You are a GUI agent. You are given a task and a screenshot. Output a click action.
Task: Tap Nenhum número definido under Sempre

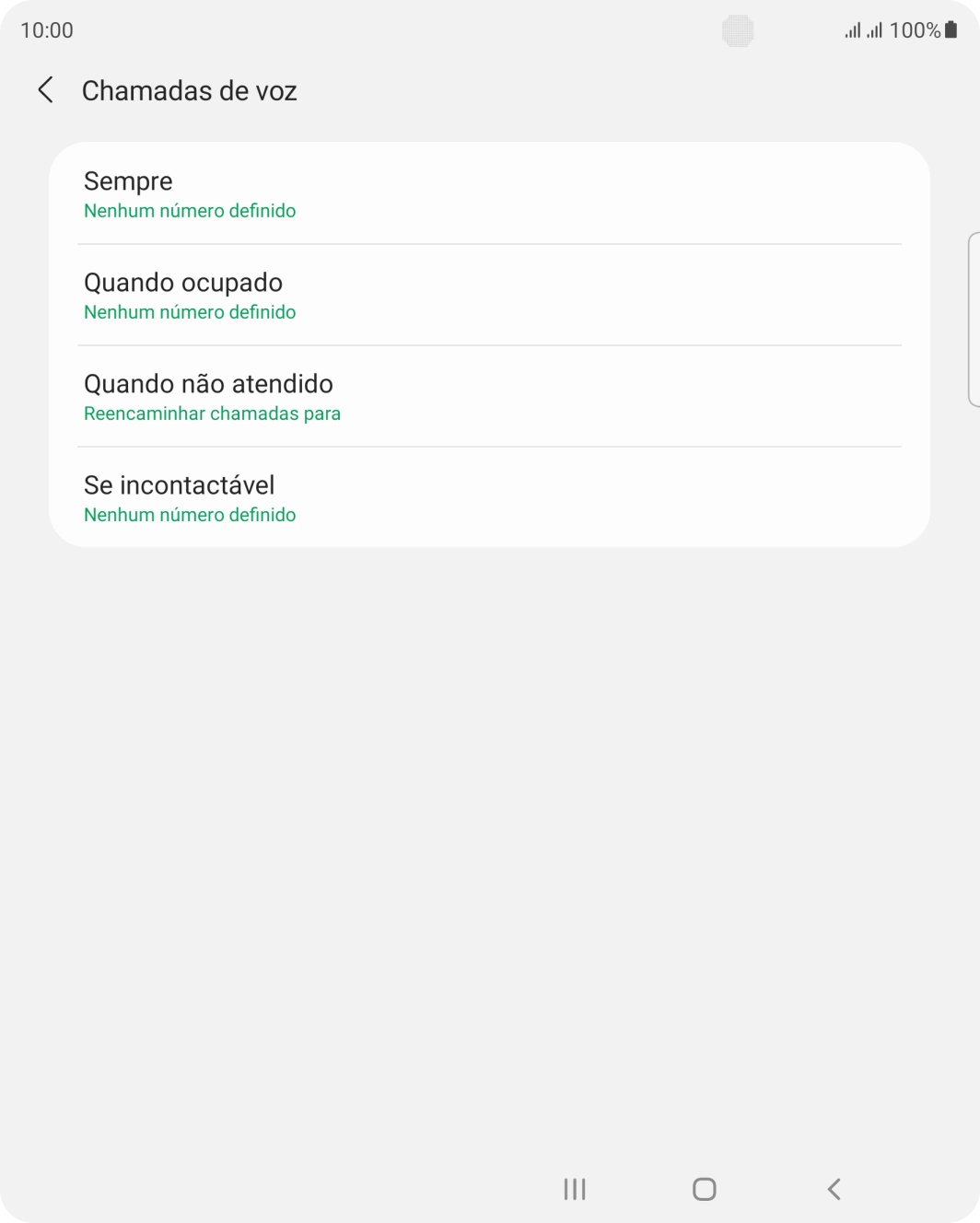coord(190,211)
